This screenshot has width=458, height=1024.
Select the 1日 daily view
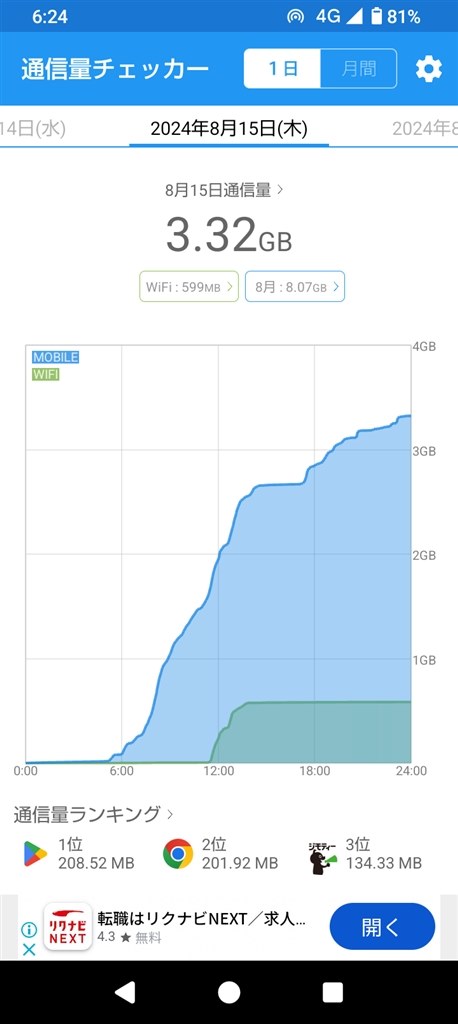point(282,69)
